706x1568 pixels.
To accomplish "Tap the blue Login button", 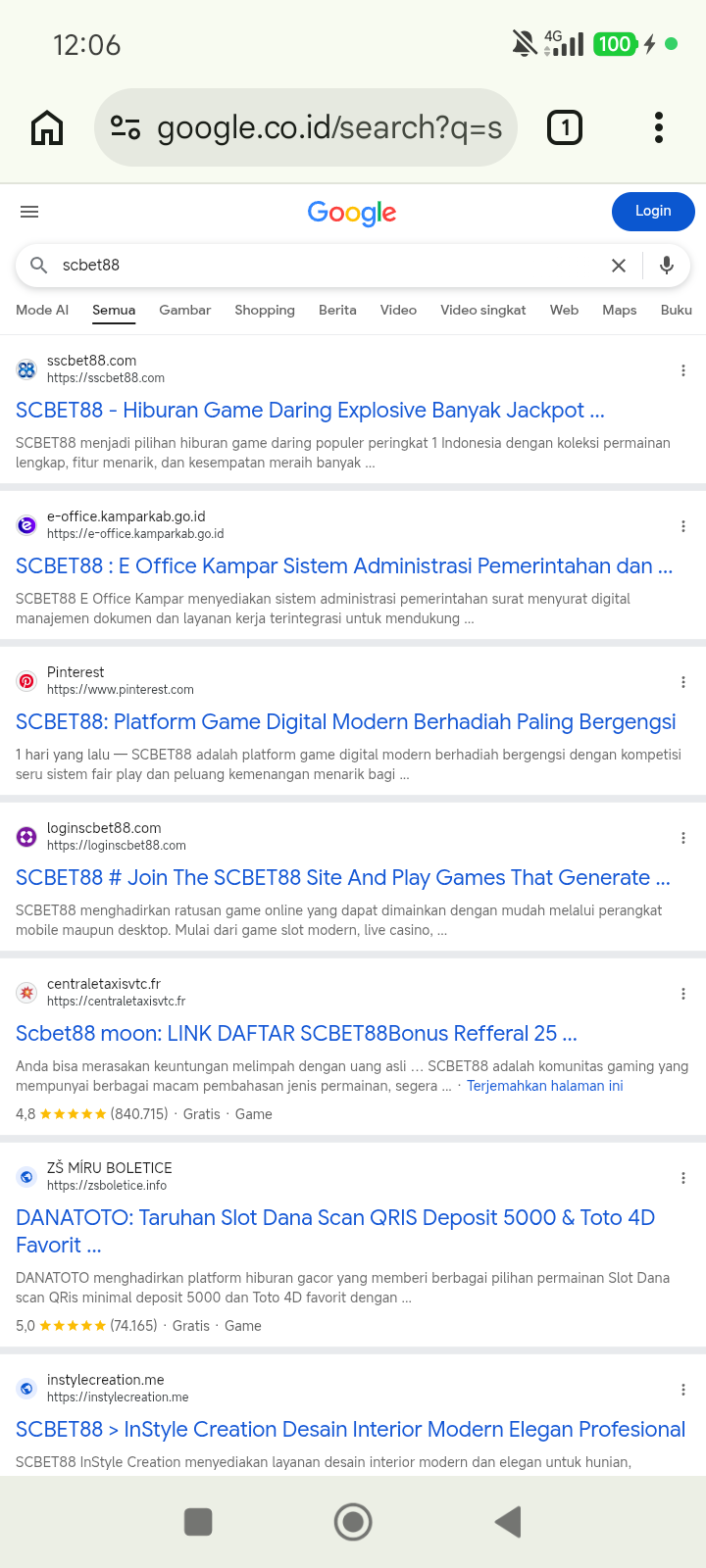I will pyautogui.click(x=653, y=212).
